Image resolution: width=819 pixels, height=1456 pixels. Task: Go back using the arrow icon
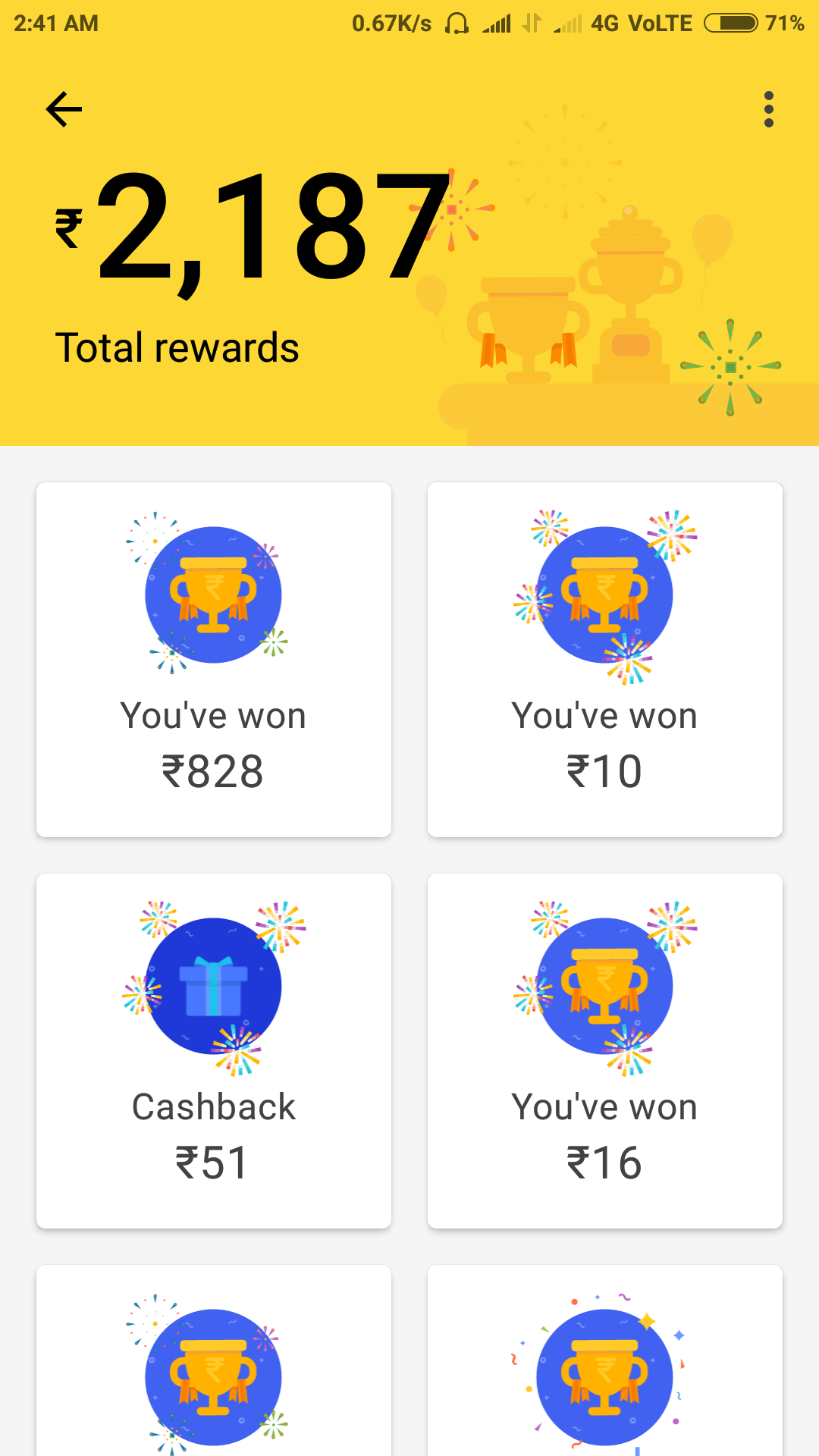pyautogui.click(x=64, y=109)
